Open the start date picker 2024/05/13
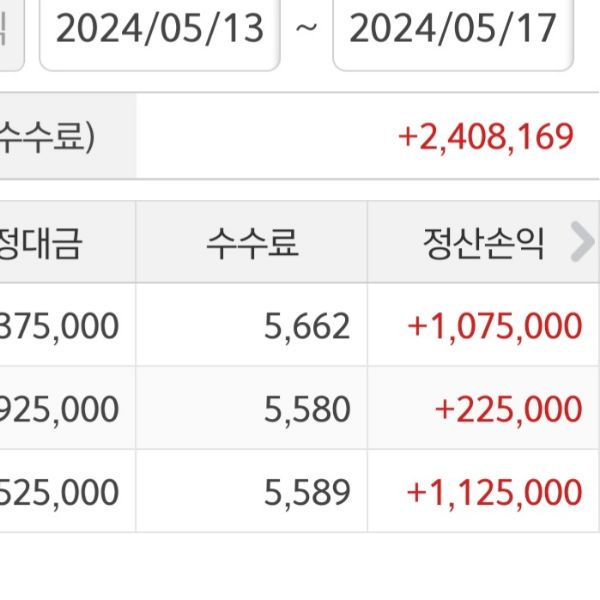Image resolution: width=600 pixels, height=600 pixels. pos(160,30)
